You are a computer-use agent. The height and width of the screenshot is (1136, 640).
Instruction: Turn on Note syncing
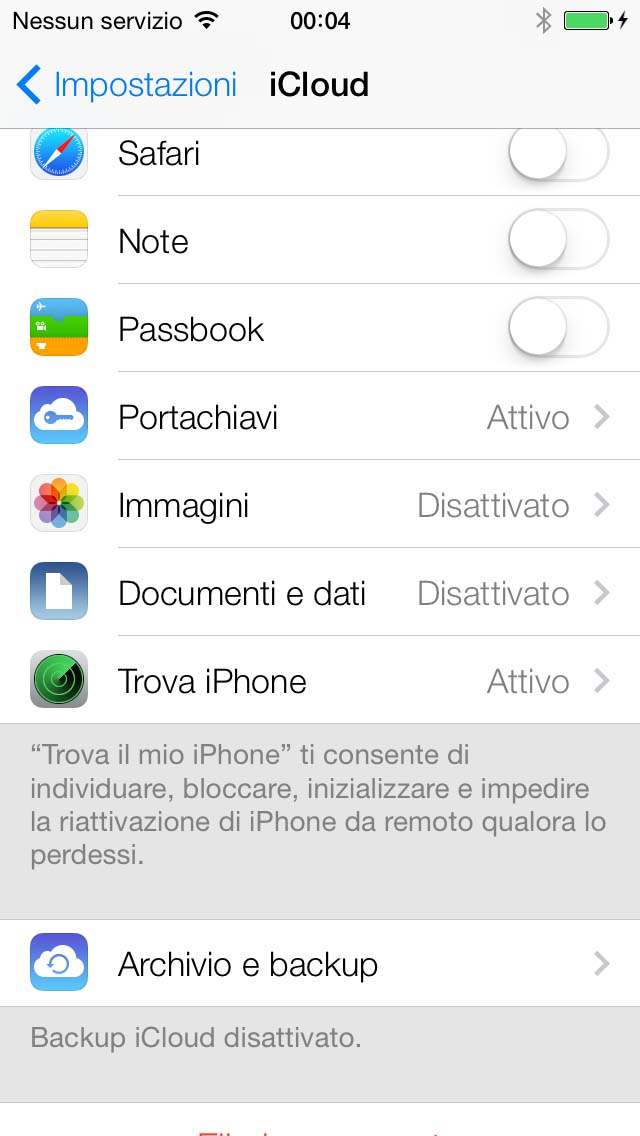point(558,241)
